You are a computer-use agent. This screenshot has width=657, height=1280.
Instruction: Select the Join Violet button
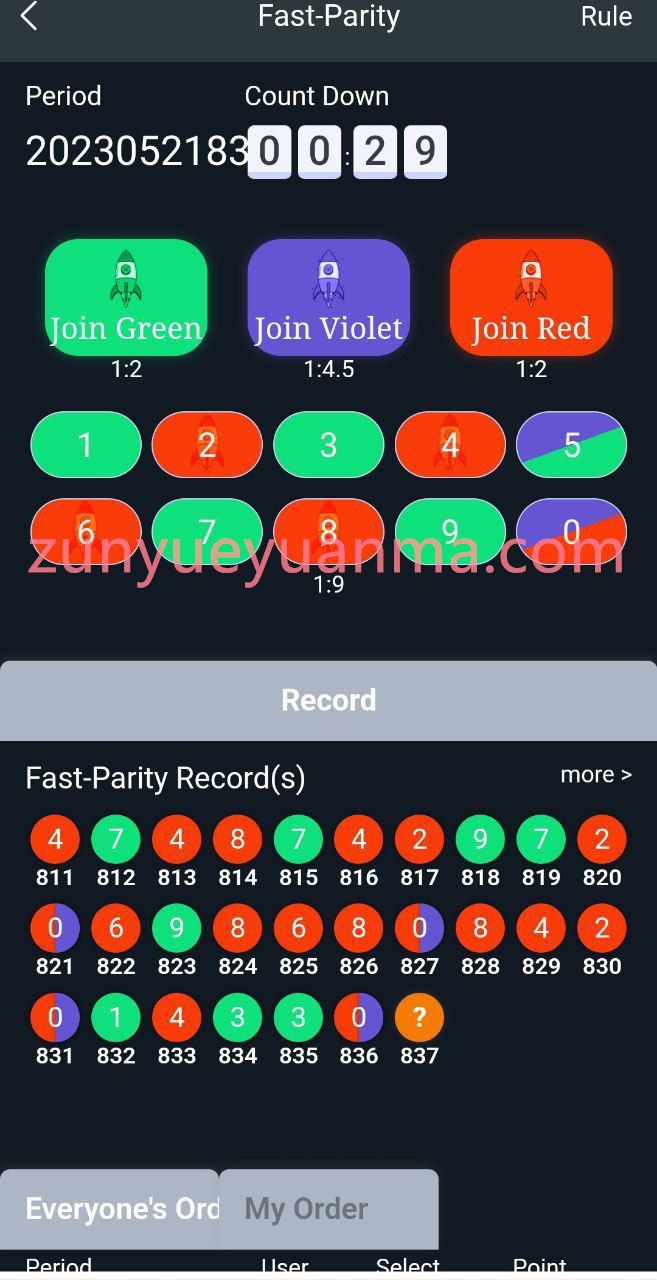[x=329, y=297]
